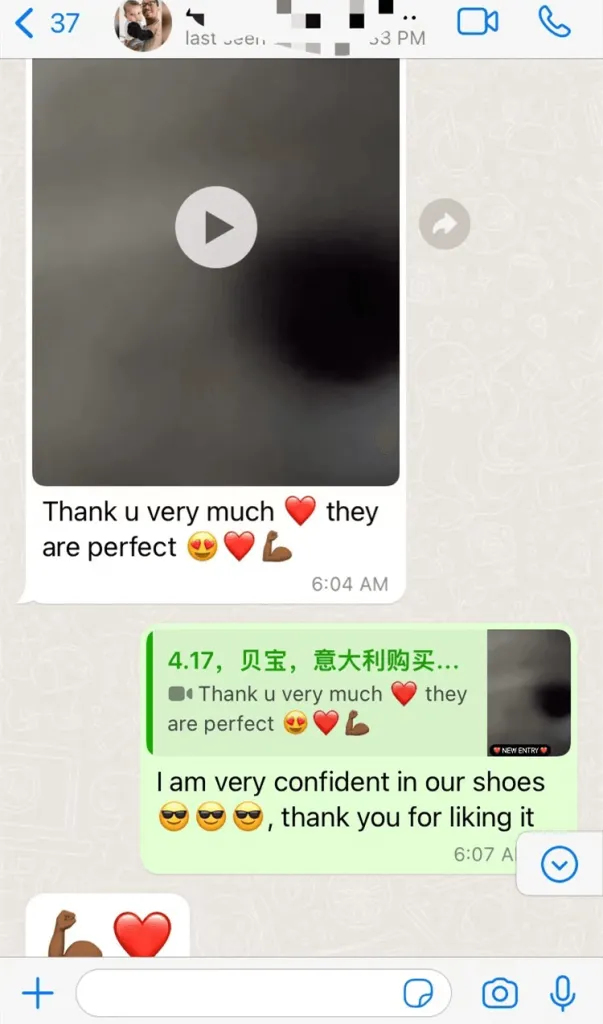Focus the message text field
Screen dimensions: 603x1024
point(235,993)
